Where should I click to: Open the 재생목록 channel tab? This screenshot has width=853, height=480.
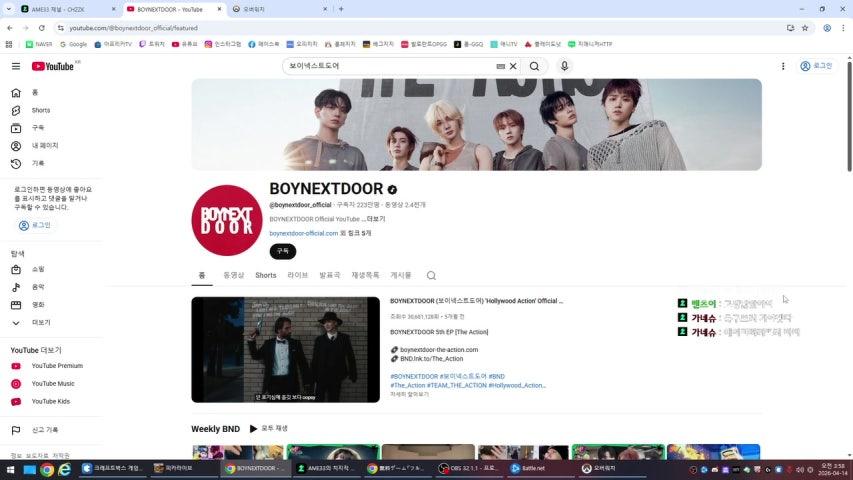(x=365, y=275)
